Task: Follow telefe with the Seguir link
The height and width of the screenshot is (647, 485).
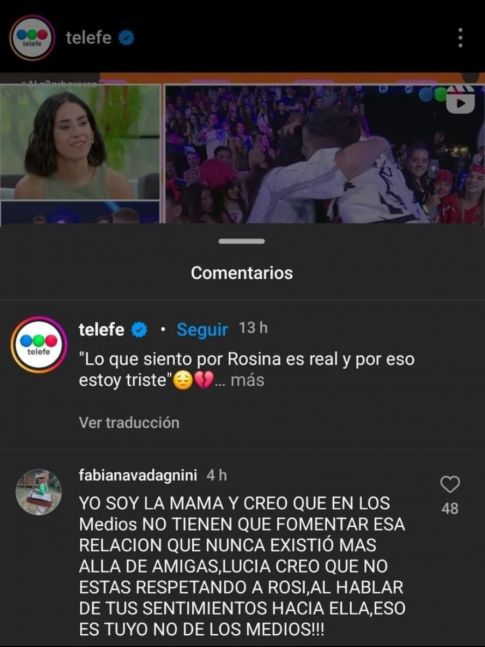Action: (x=202, y=329)
